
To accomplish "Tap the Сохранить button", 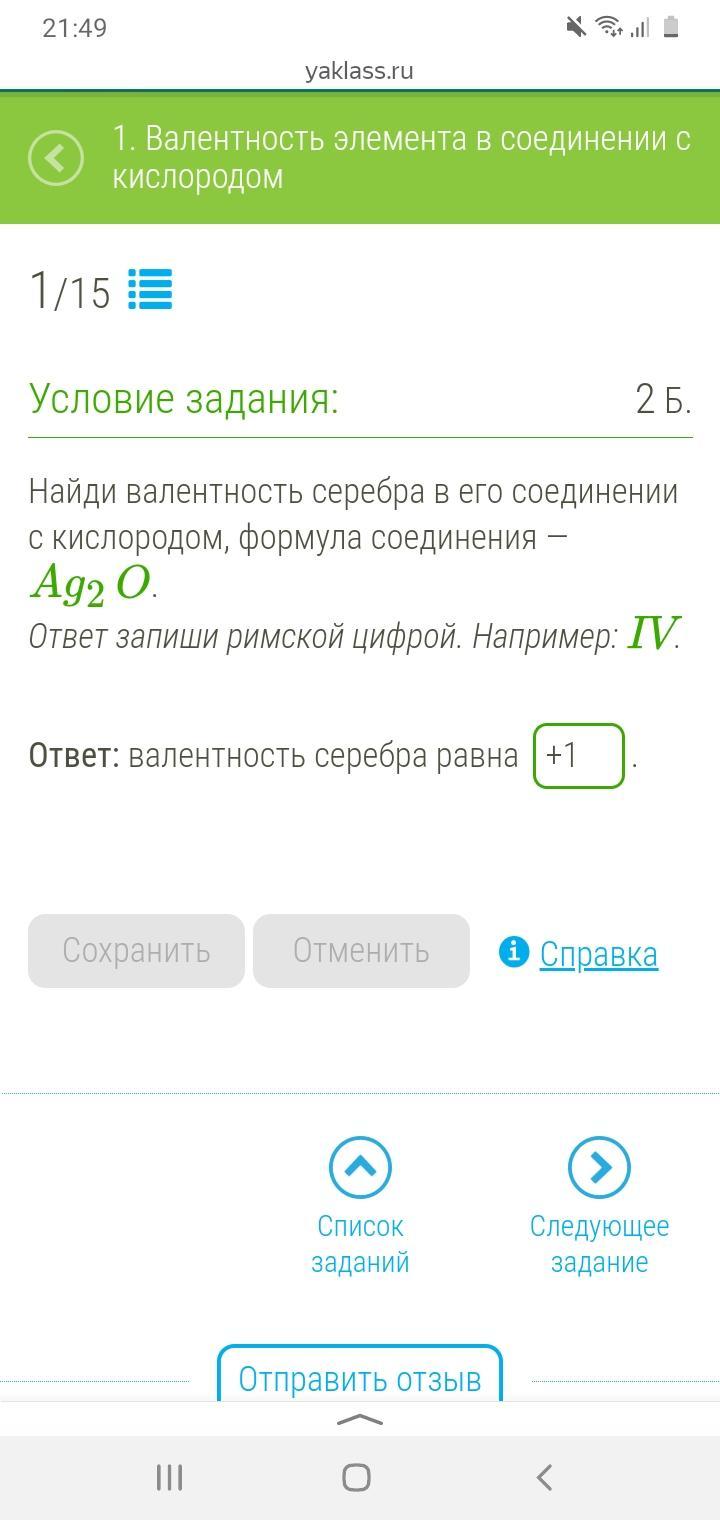I will pyautogui.click(x=136, y=951).
